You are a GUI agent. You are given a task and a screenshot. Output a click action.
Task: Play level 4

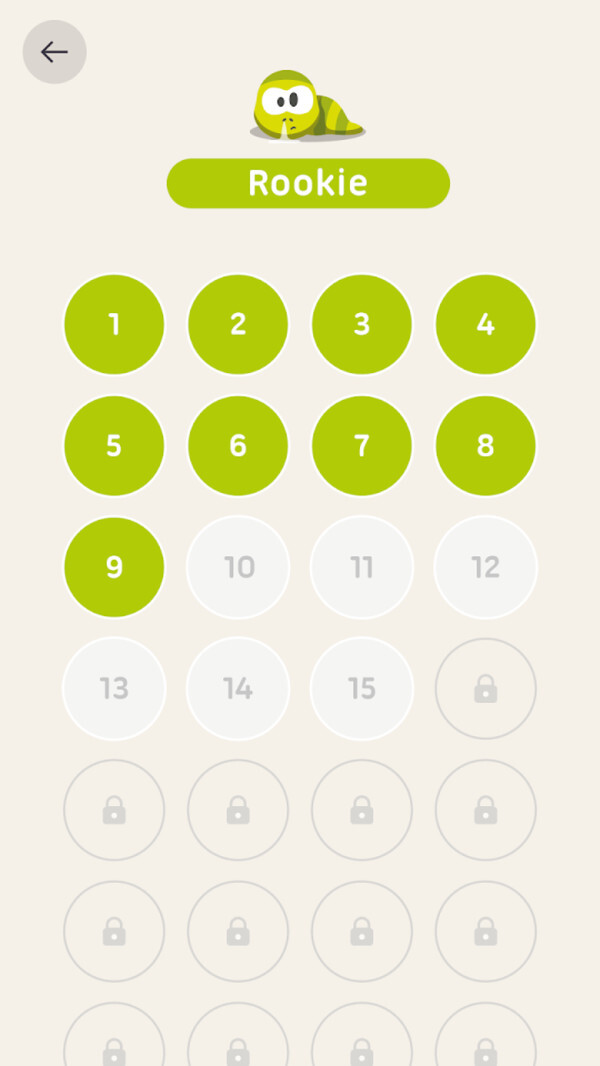point(486,324)
